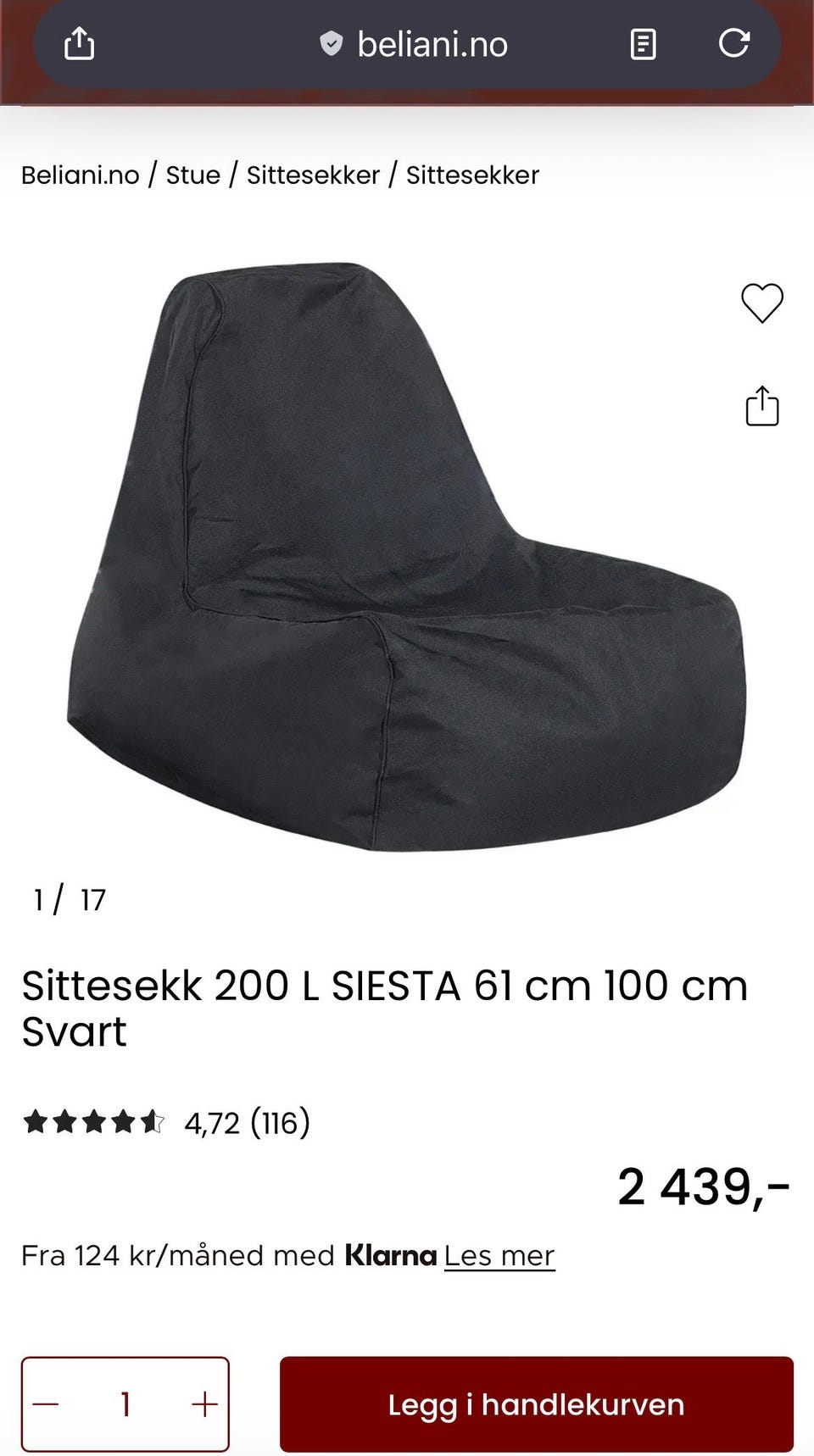This screenshot has height=1456, width=814.
Task: Reload the beliani.no page
Action: coord(733,43)
